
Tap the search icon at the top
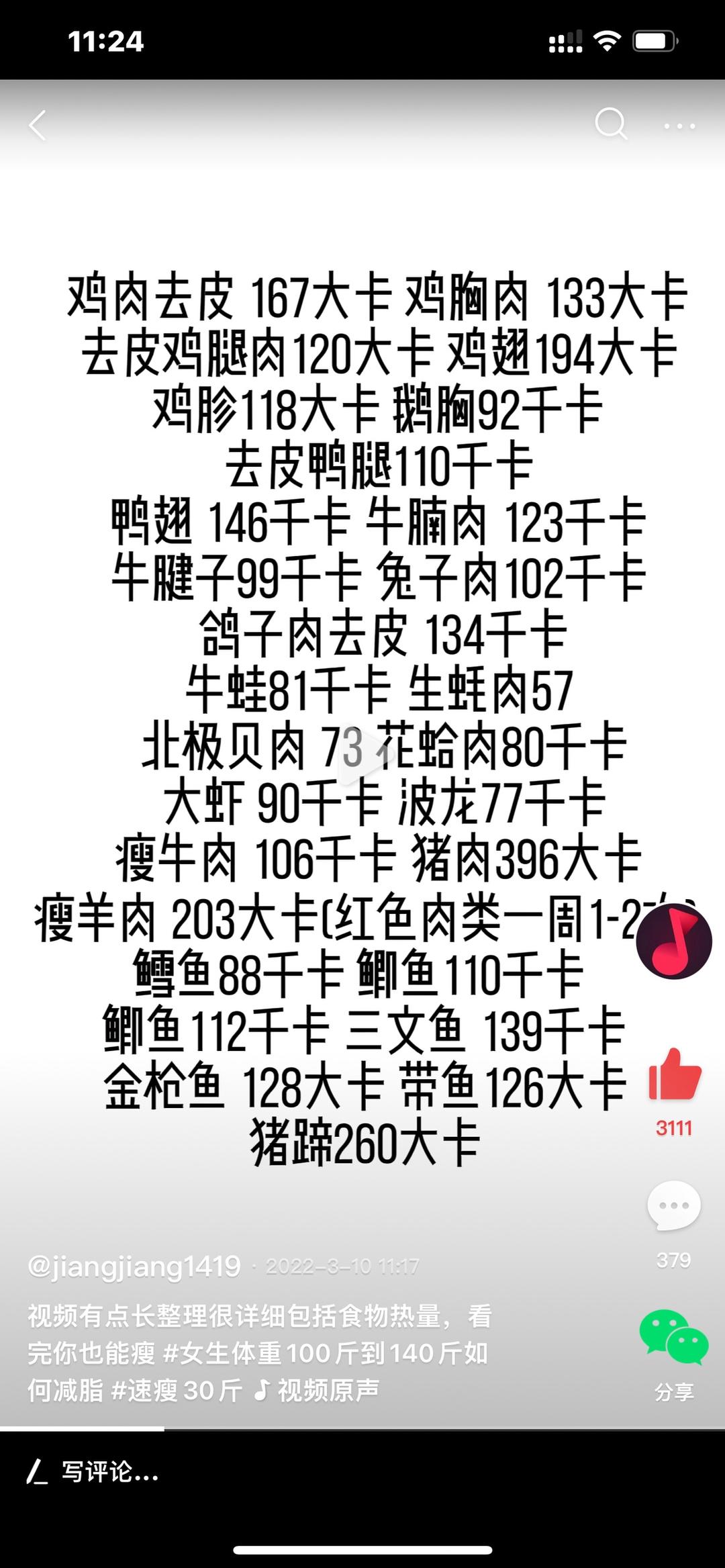(x=612, y=126)
